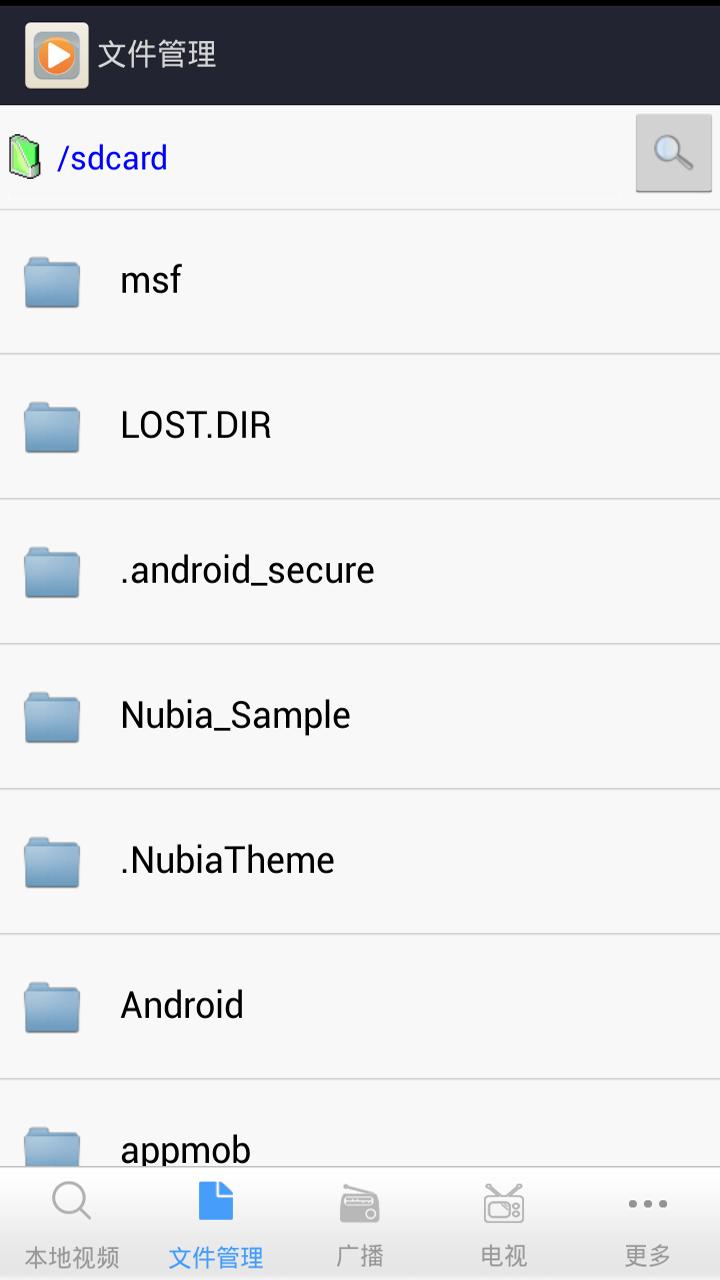Switch to the 本地视频 tab

pos(72,1224)
